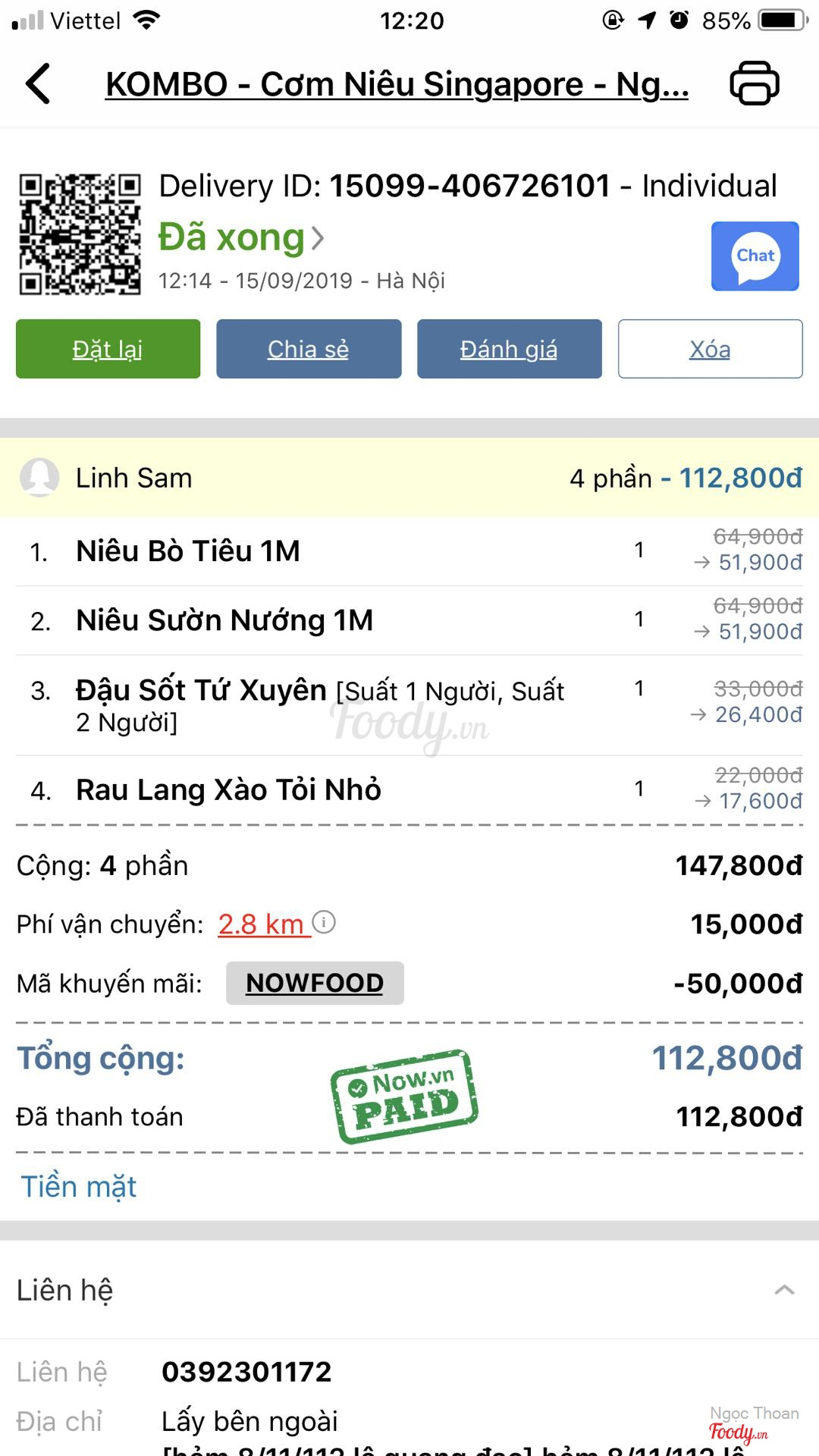Open the KOMBO - Cơm Niêu Singapore restaurant link
The image size is (819, 1456).
pyautogui.click(x=397, y=84)
